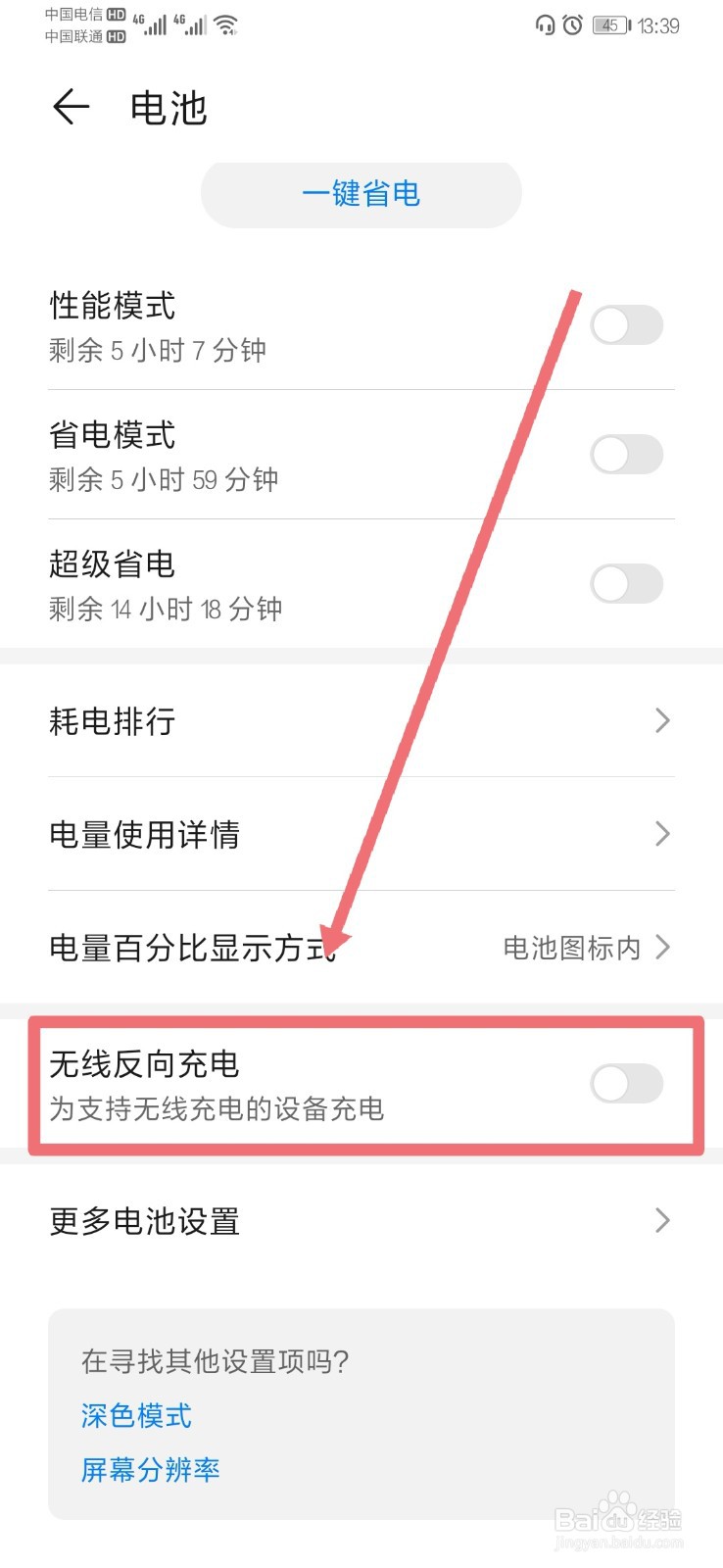Tap the back arrow to leave battery settings
723x1568 pixels.
click(x=70, y=108)
